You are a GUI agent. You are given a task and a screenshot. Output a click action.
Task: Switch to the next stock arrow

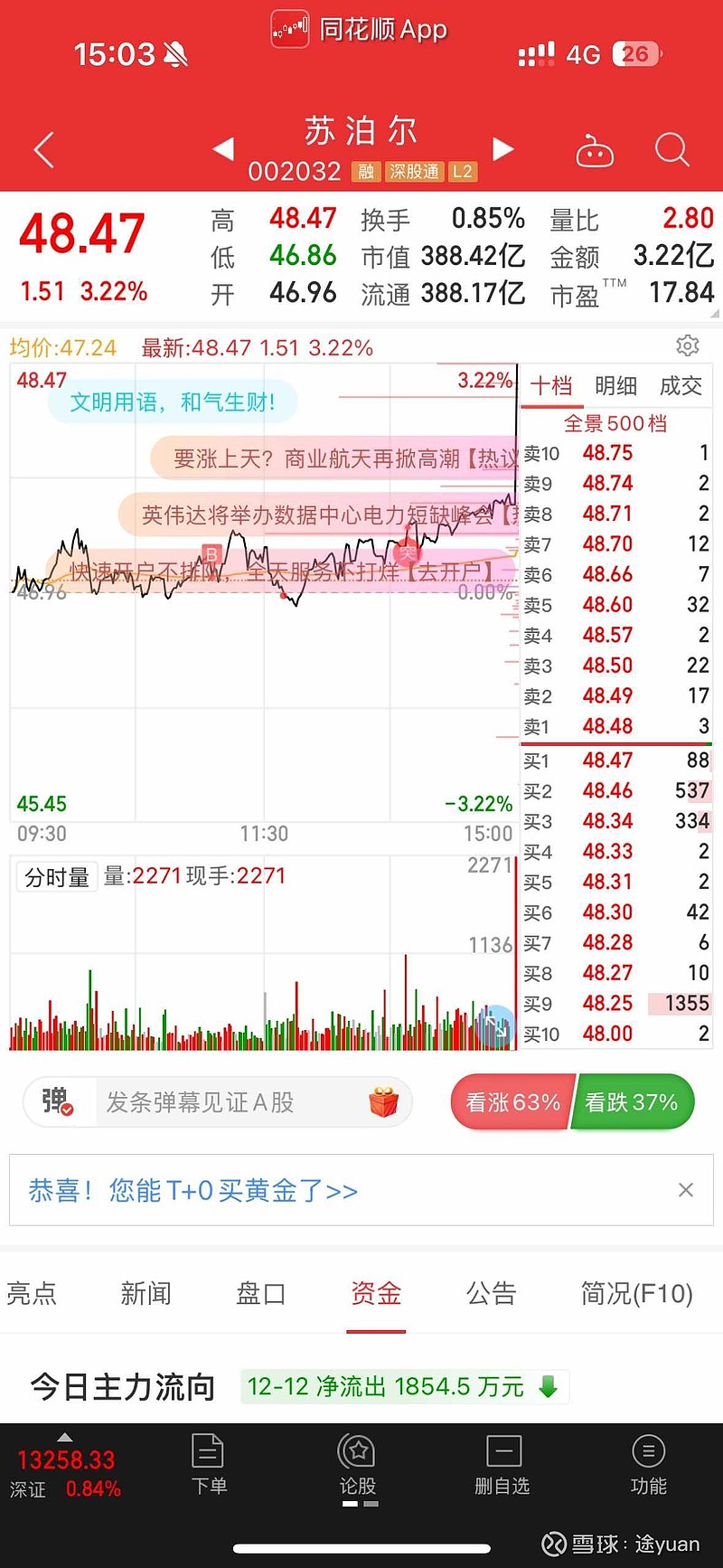503,149
